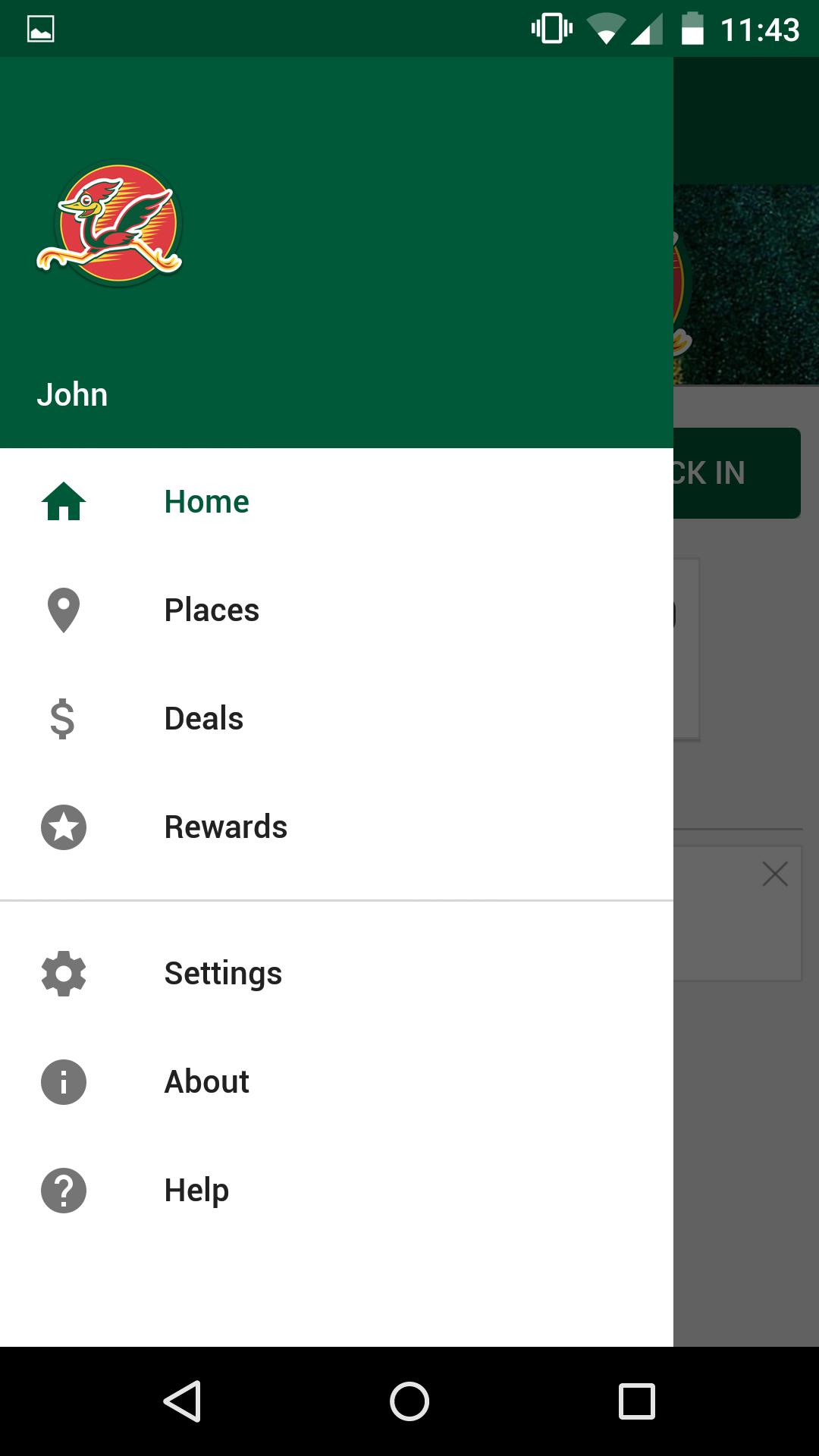The image size is (819, 1456).
Task: Go to Deals
Action: click(x=203, y=719)
